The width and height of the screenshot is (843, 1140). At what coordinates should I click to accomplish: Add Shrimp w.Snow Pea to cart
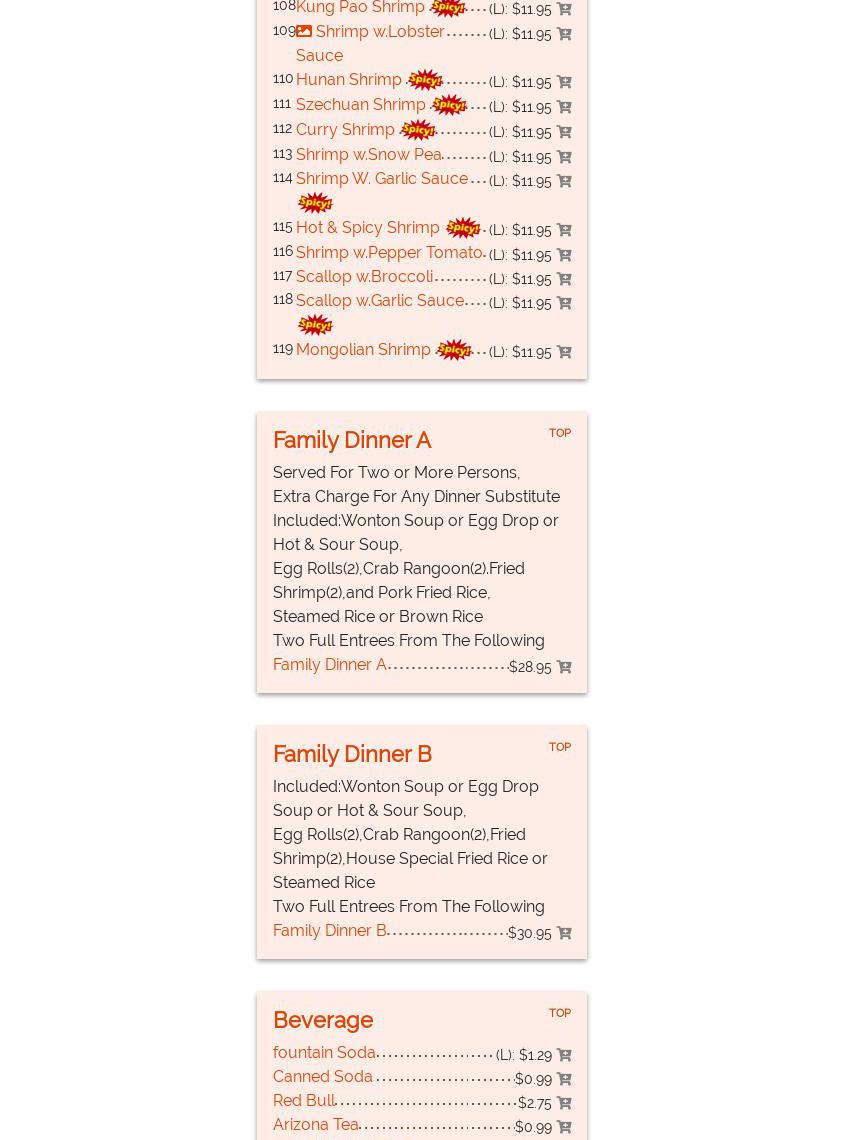pyautogui.click(x=564, y=157)
